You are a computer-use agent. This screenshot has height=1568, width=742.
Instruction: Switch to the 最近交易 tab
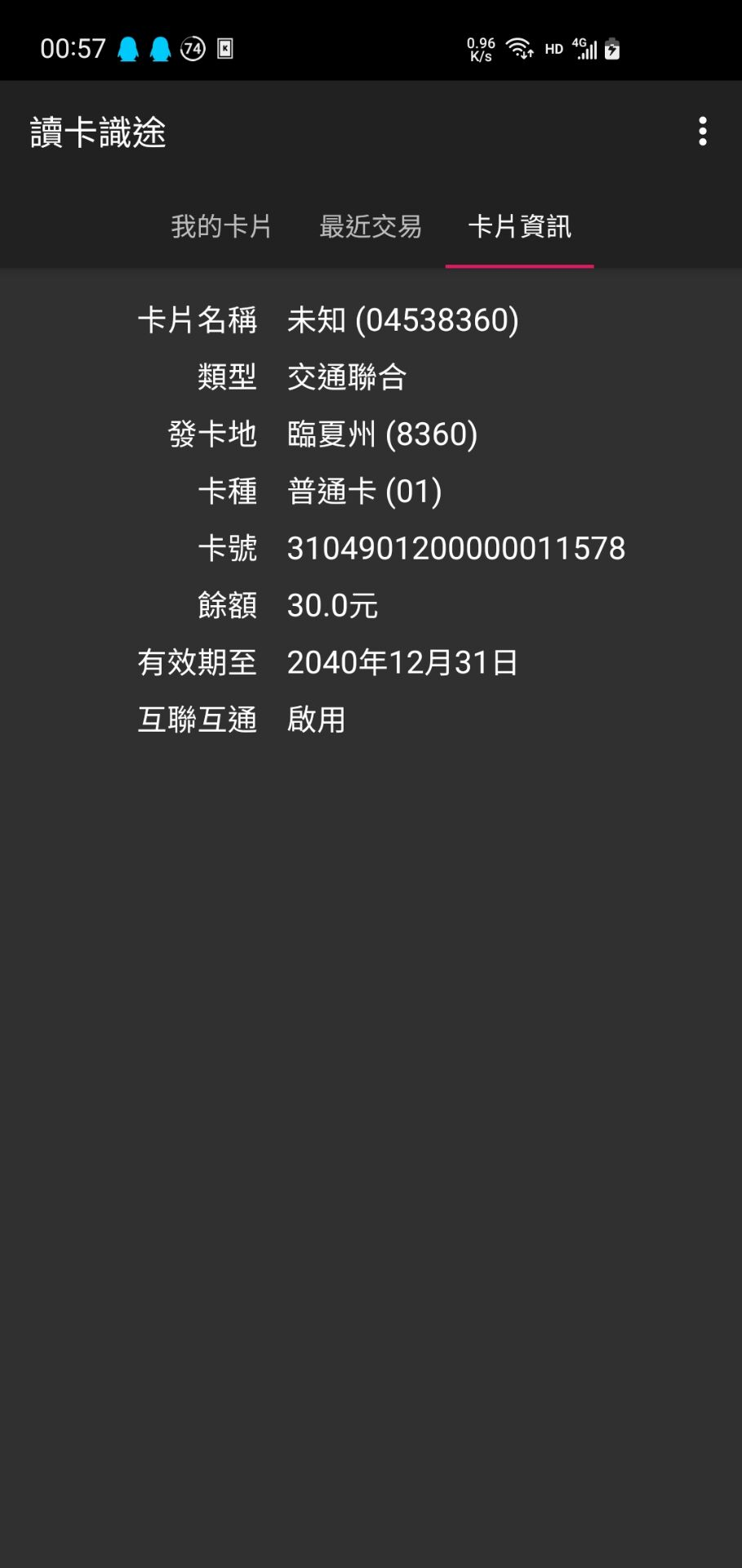coord(371,227)
